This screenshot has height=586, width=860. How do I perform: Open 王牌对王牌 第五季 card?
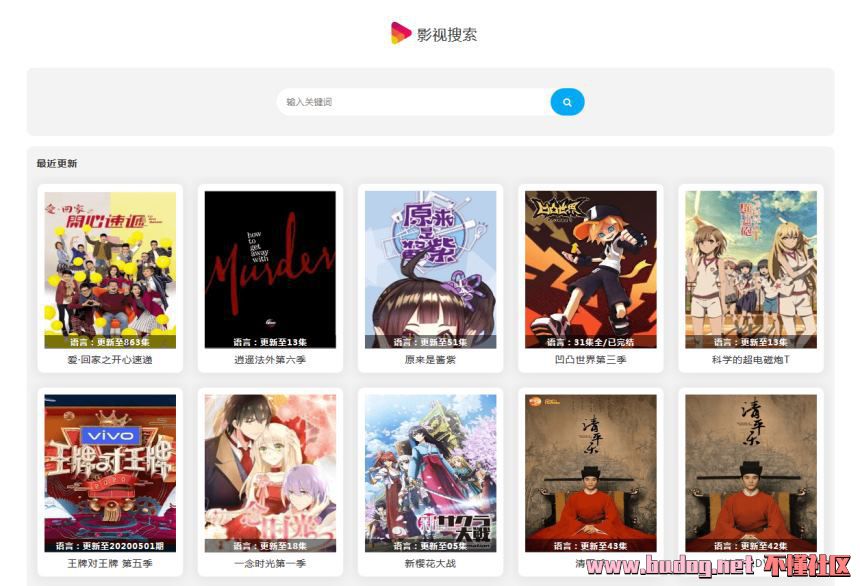[x=110, y=473]
